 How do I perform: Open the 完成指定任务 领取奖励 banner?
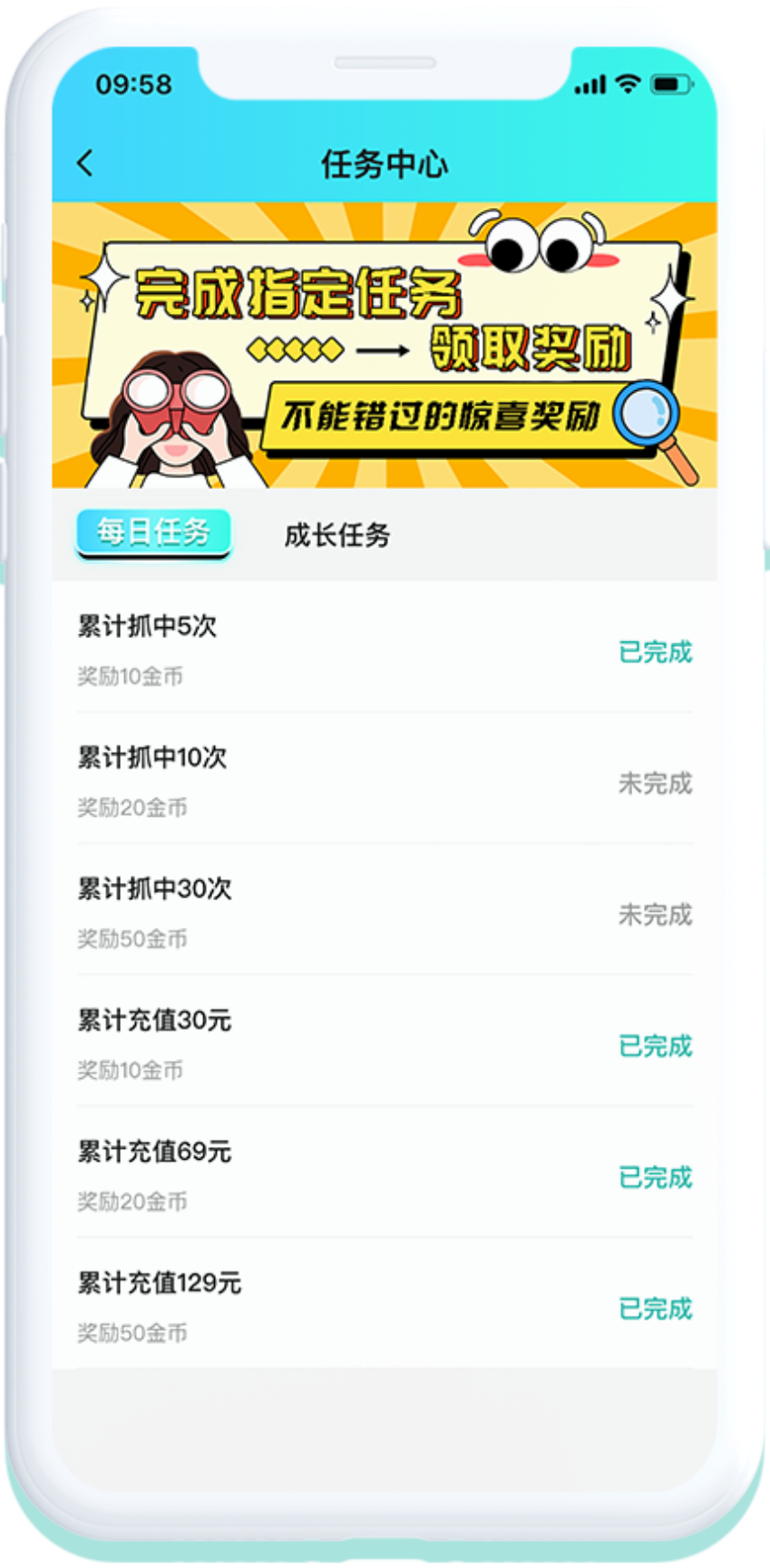pos(385,346)
